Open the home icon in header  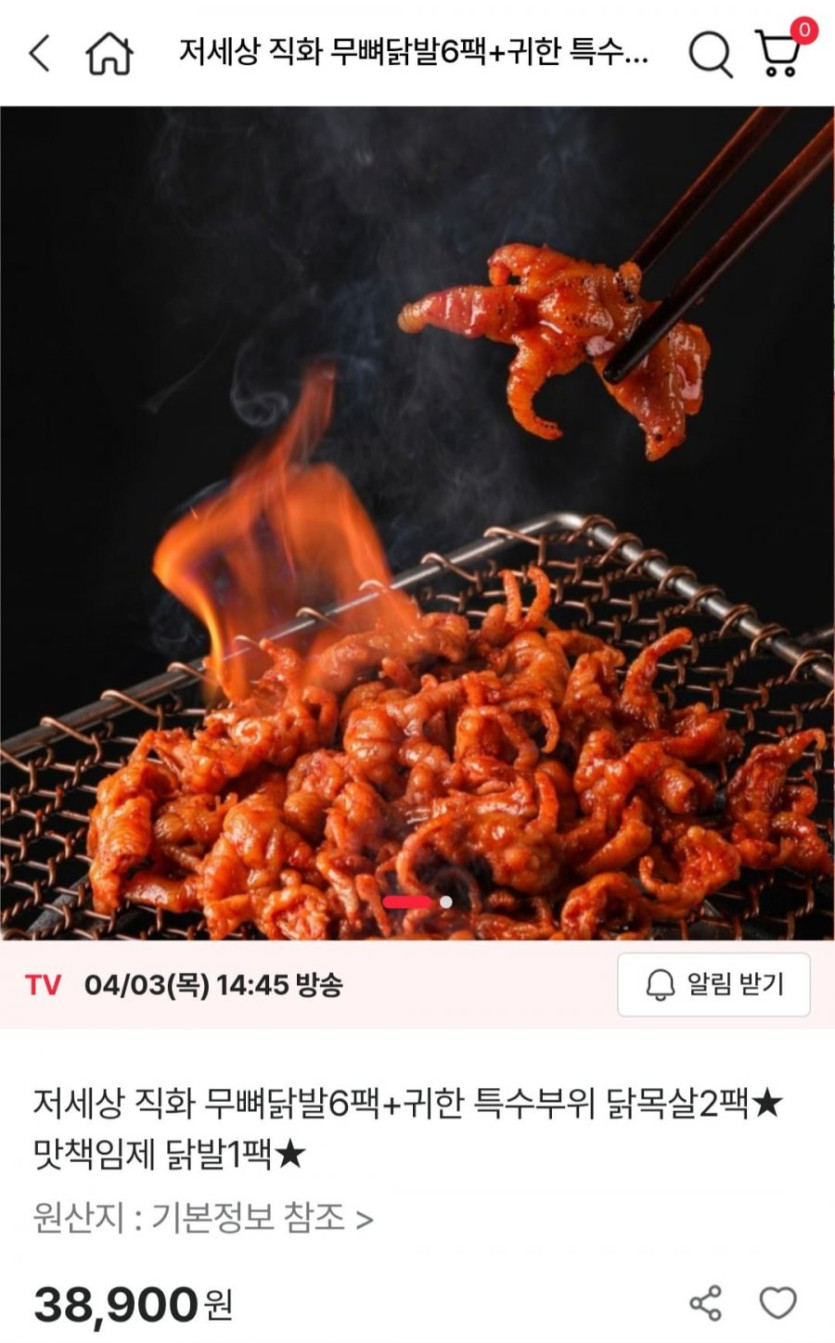coord(109,53)
